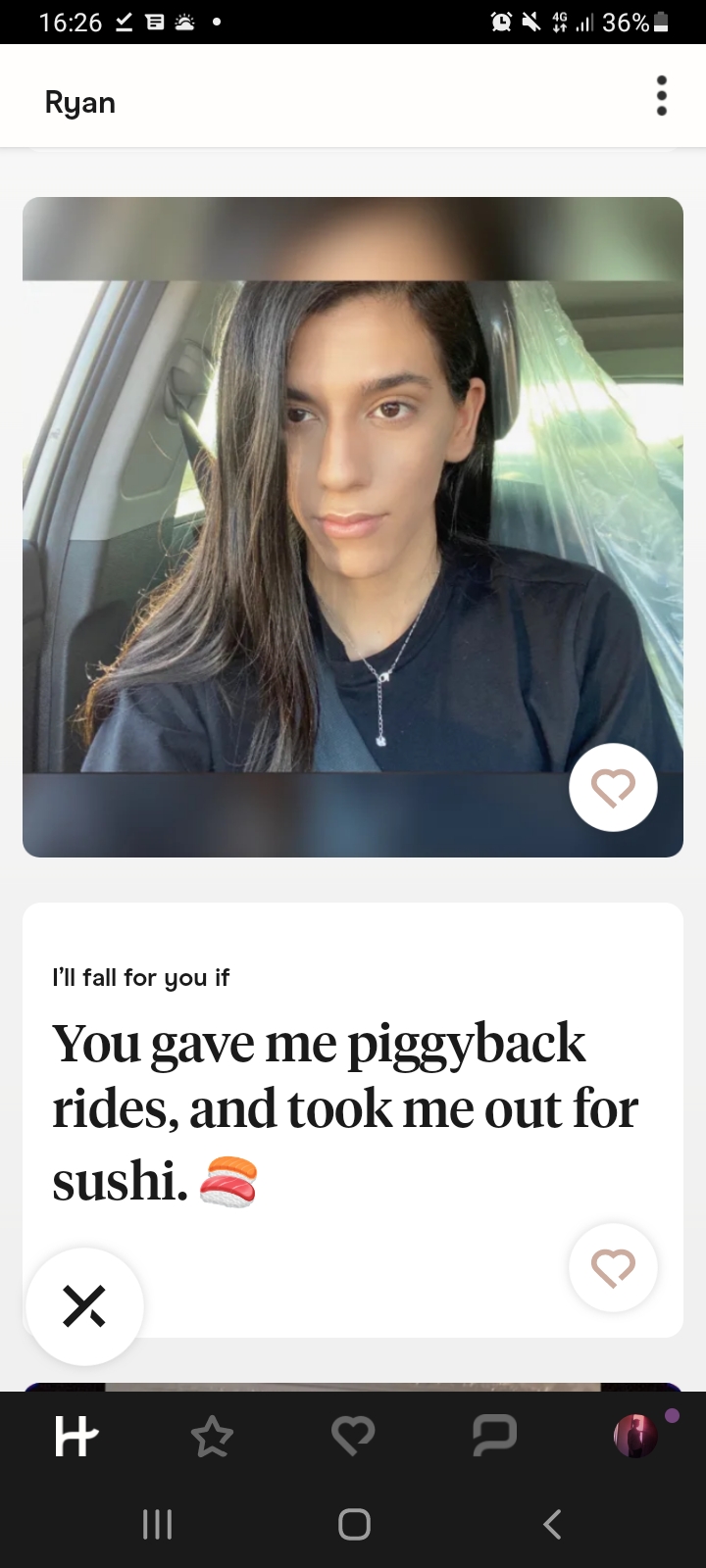Switch to the Standouts star tab
Viewport: 706px width, 1568px height.
212,1438
